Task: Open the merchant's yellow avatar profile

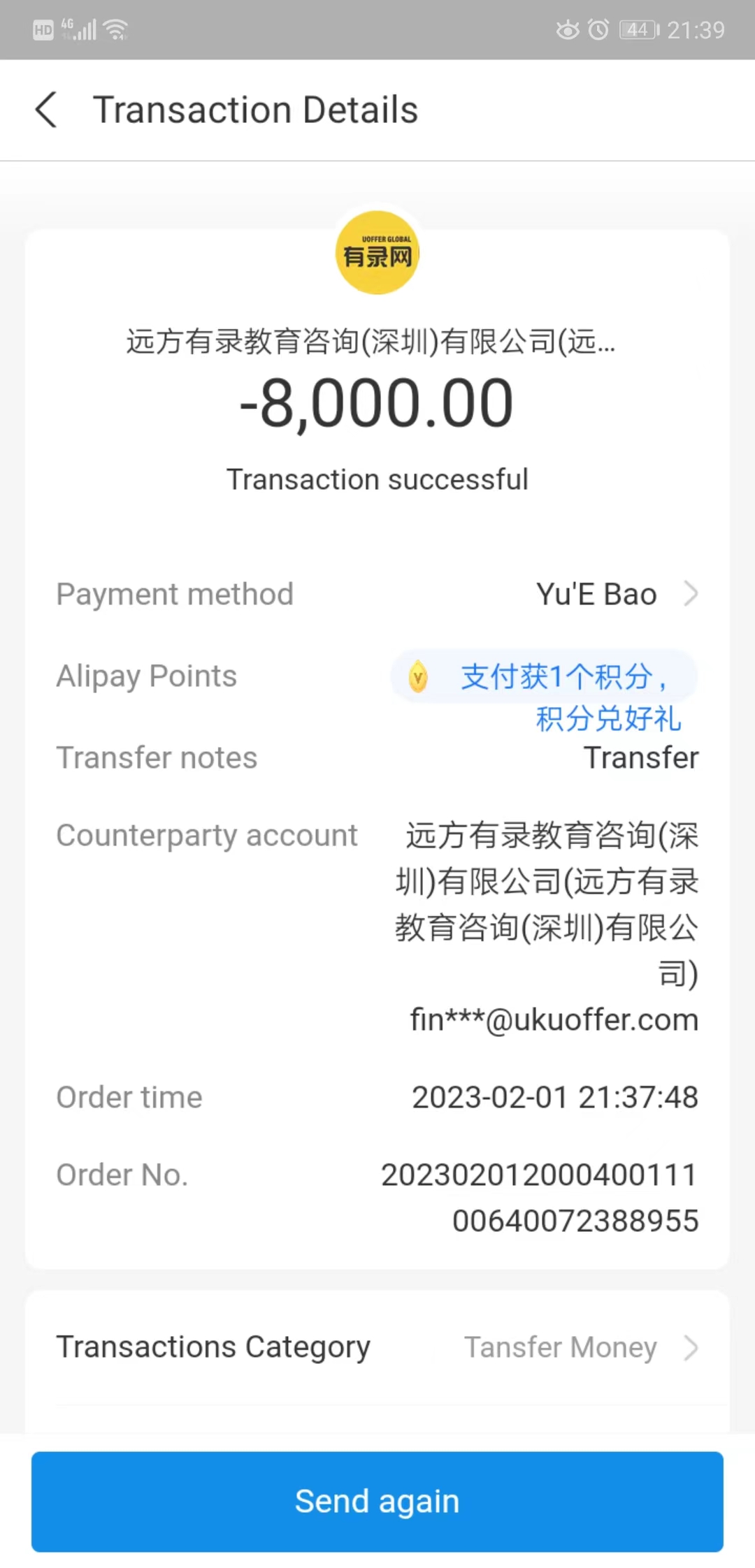Action: click(x=377, y=253)
